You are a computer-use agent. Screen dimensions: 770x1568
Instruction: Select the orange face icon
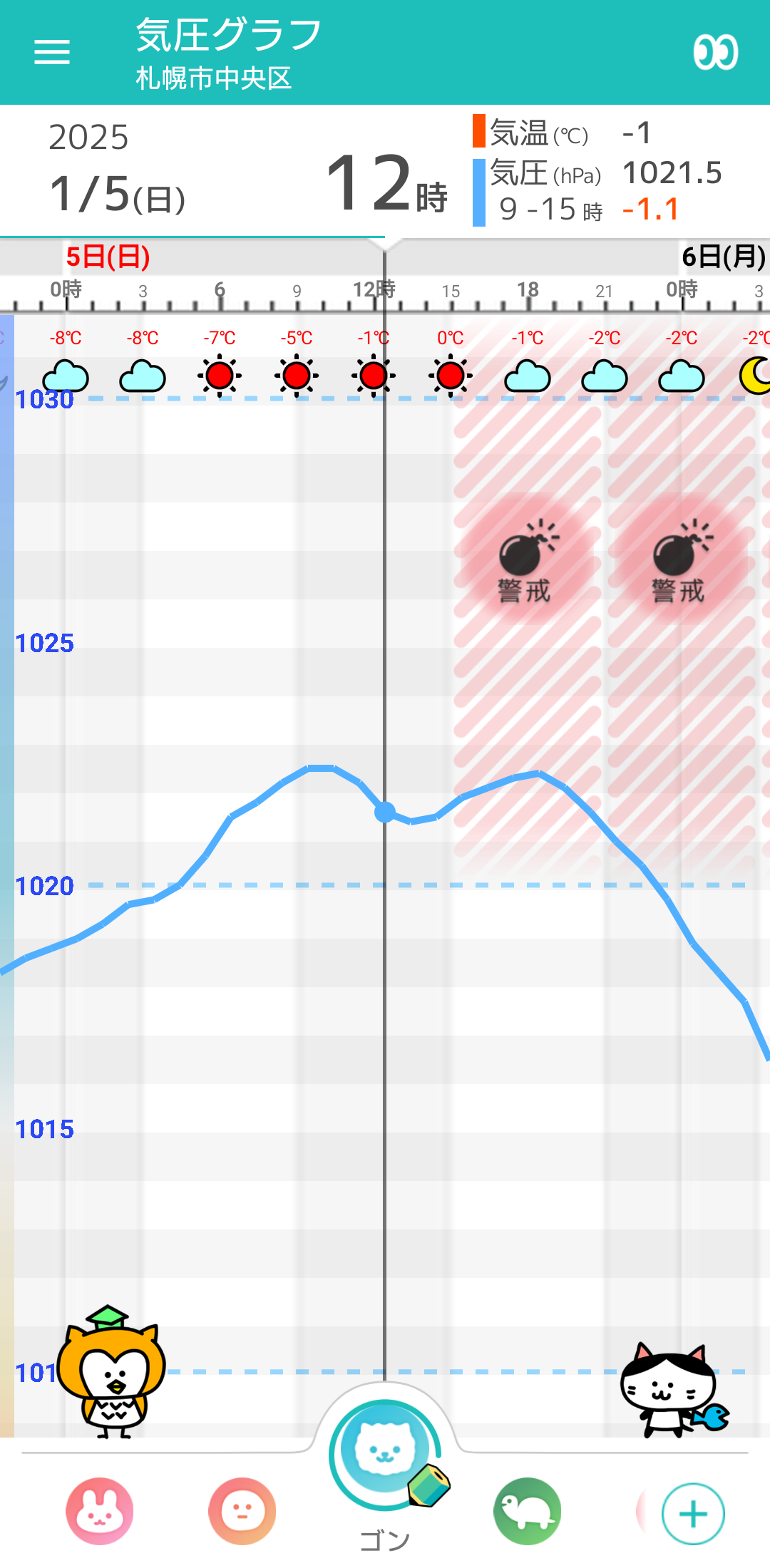pyautogui.click(x=242, y=1511)
